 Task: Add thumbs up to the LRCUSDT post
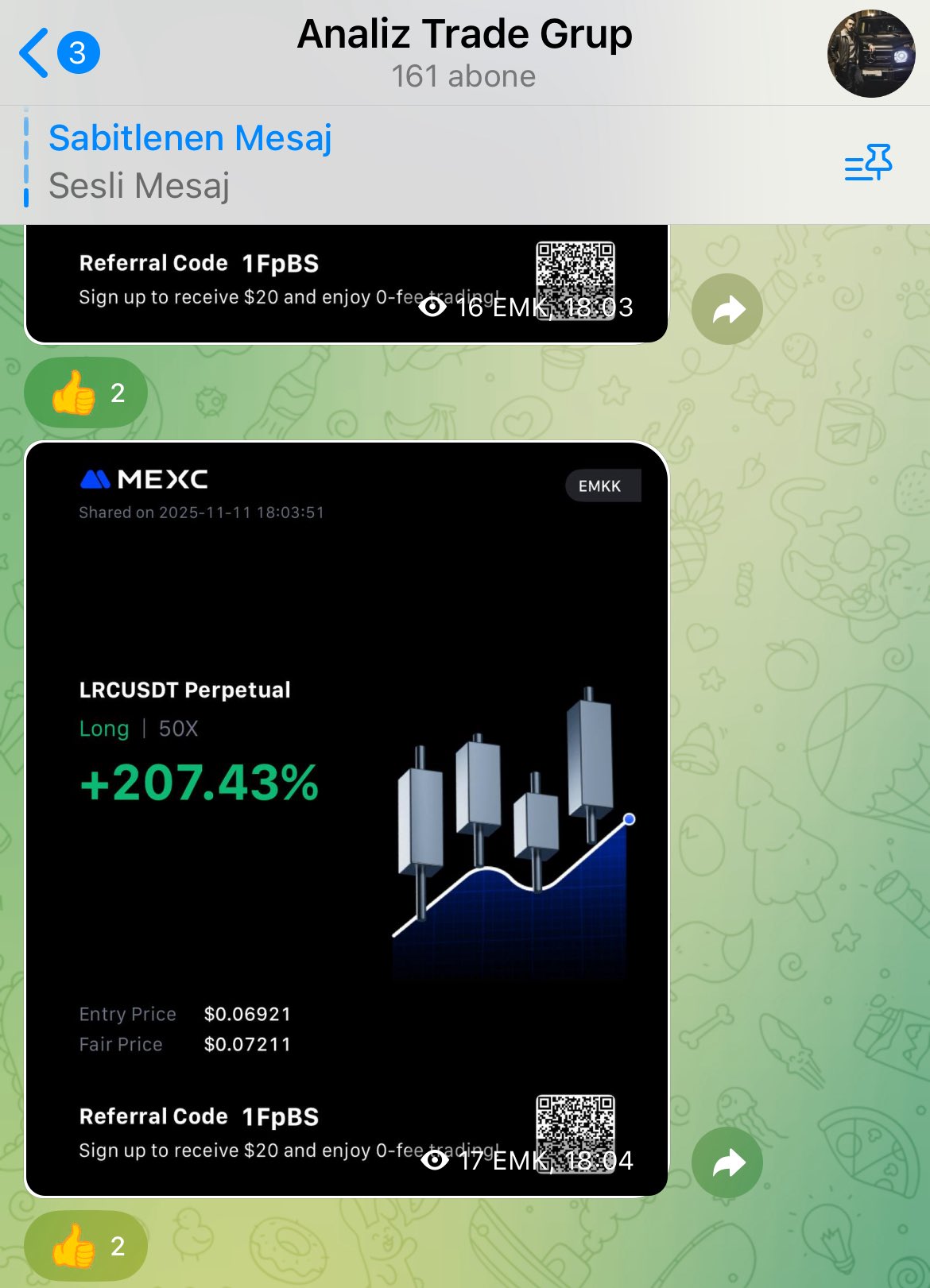tap(86, 1245)
